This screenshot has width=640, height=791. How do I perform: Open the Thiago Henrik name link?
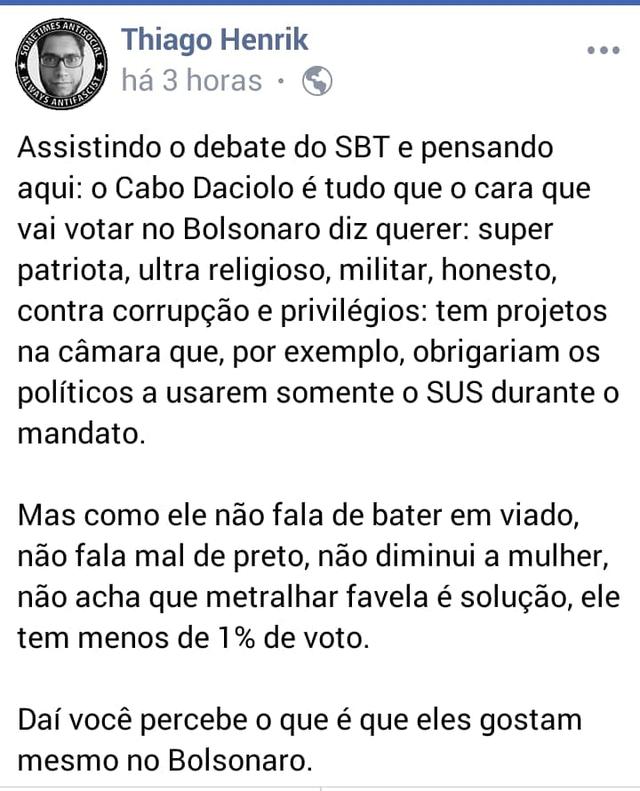[x=215, y=40]
